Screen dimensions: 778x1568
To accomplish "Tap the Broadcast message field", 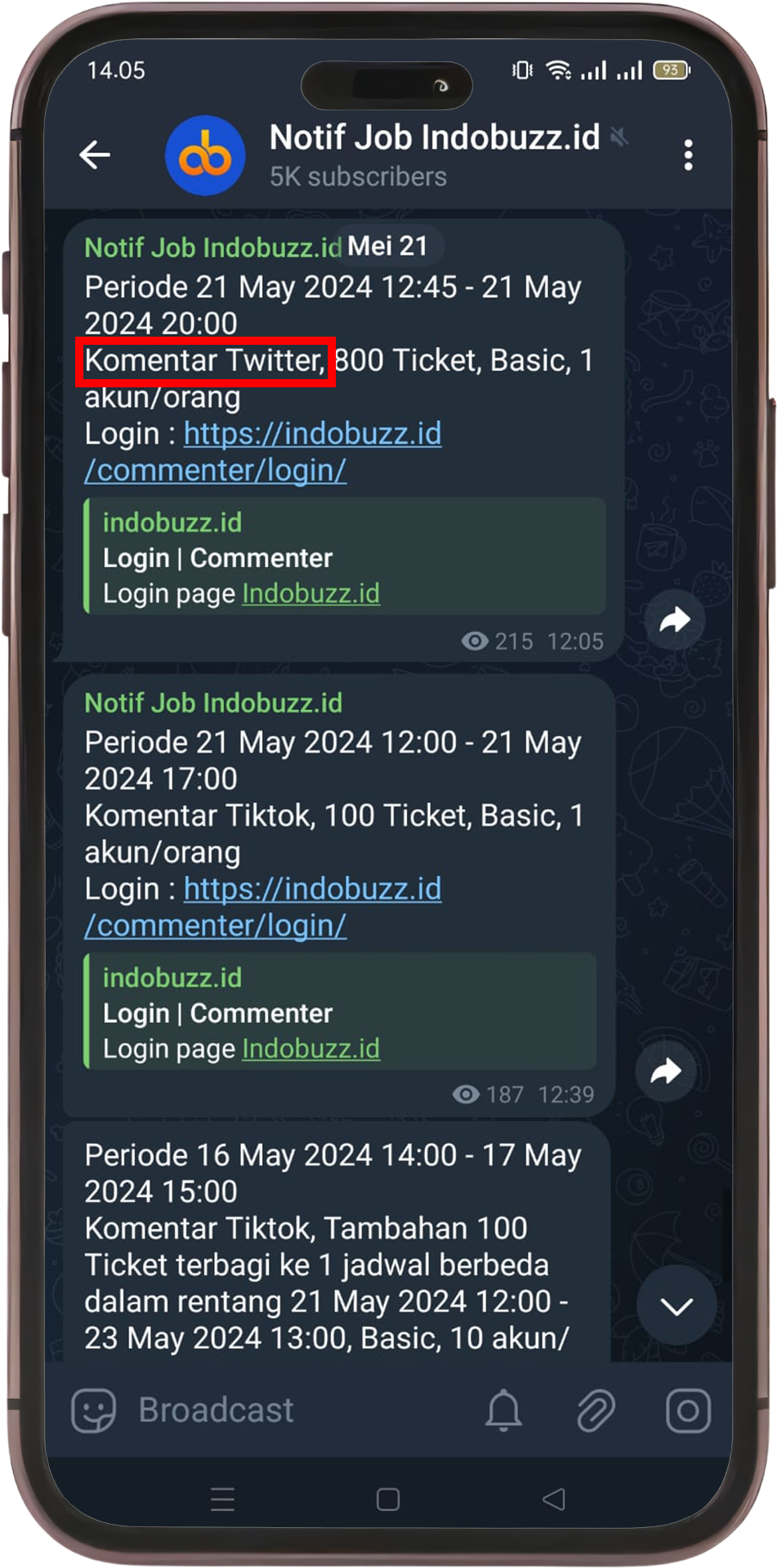I will pyautogui.click(x=294, y=1410).
